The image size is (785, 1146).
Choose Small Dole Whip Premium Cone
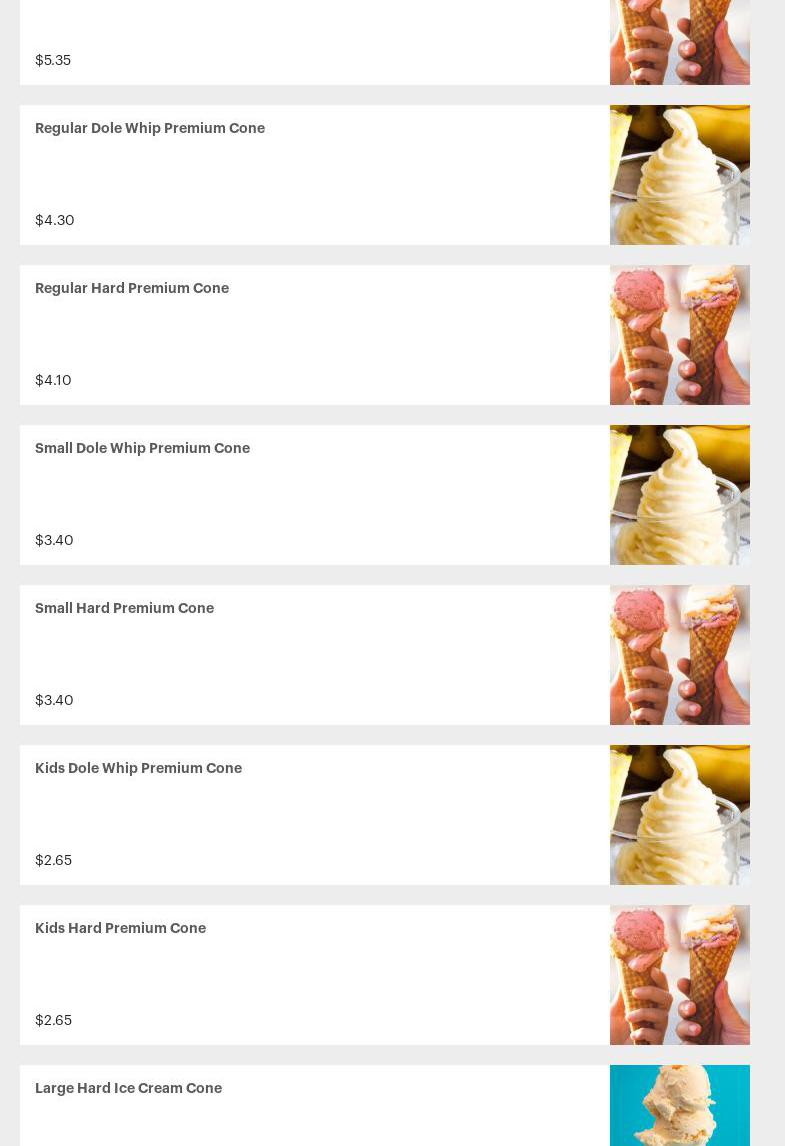click(x=142, y=449)
